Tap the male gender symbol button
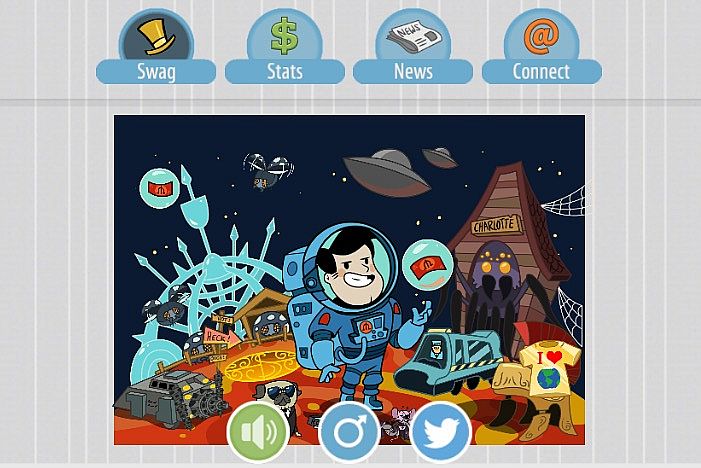 (349, 433)
